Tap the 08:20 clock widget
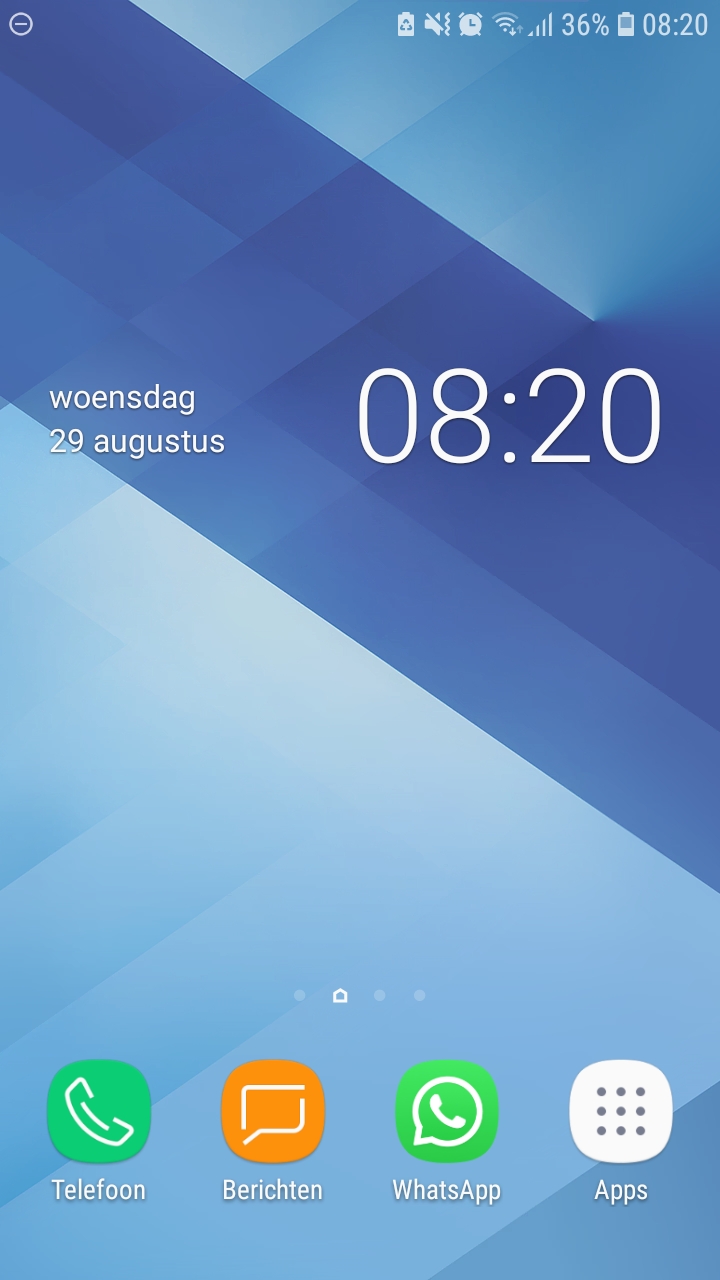Image resolution: width=720 pixels, height=1280 pixels. [509, 417]
